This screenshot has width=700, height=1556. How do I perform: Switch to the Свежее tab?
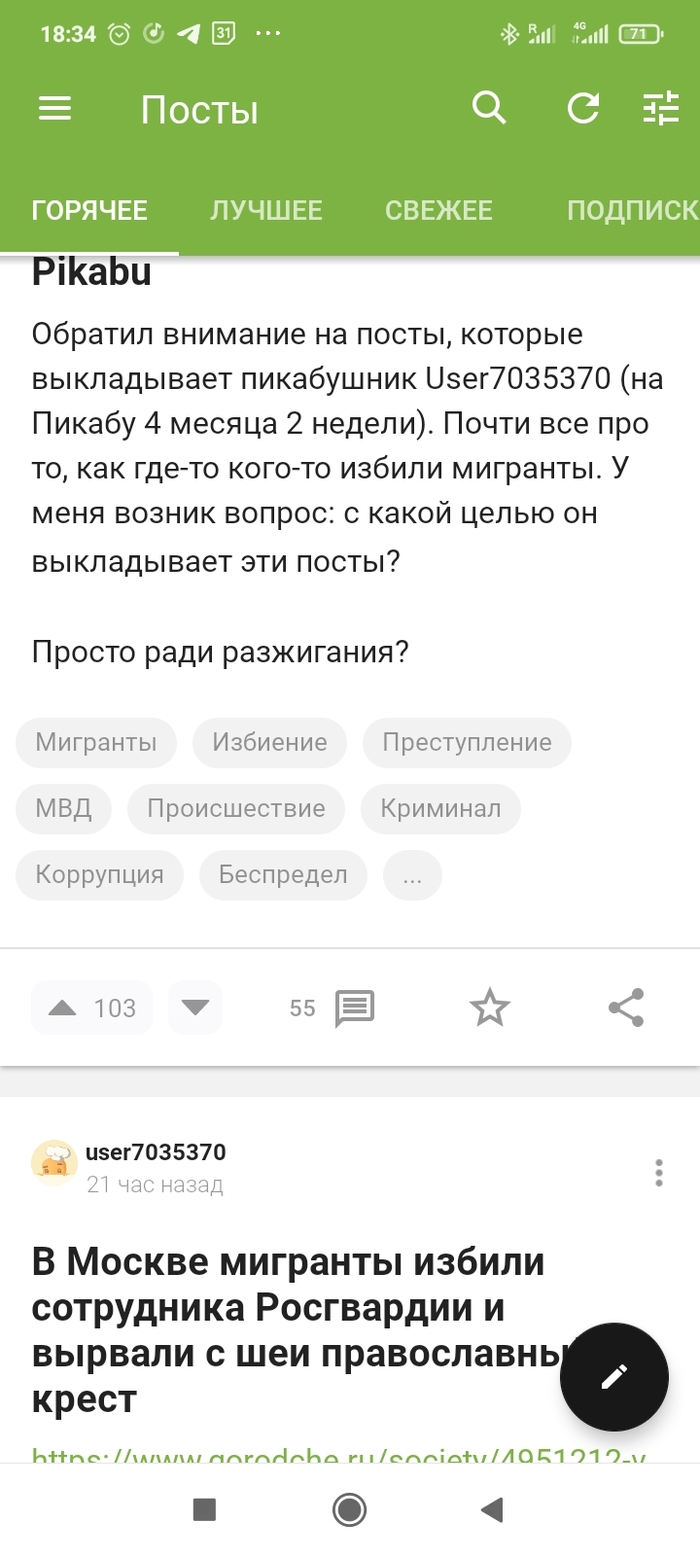pos(439,210)
